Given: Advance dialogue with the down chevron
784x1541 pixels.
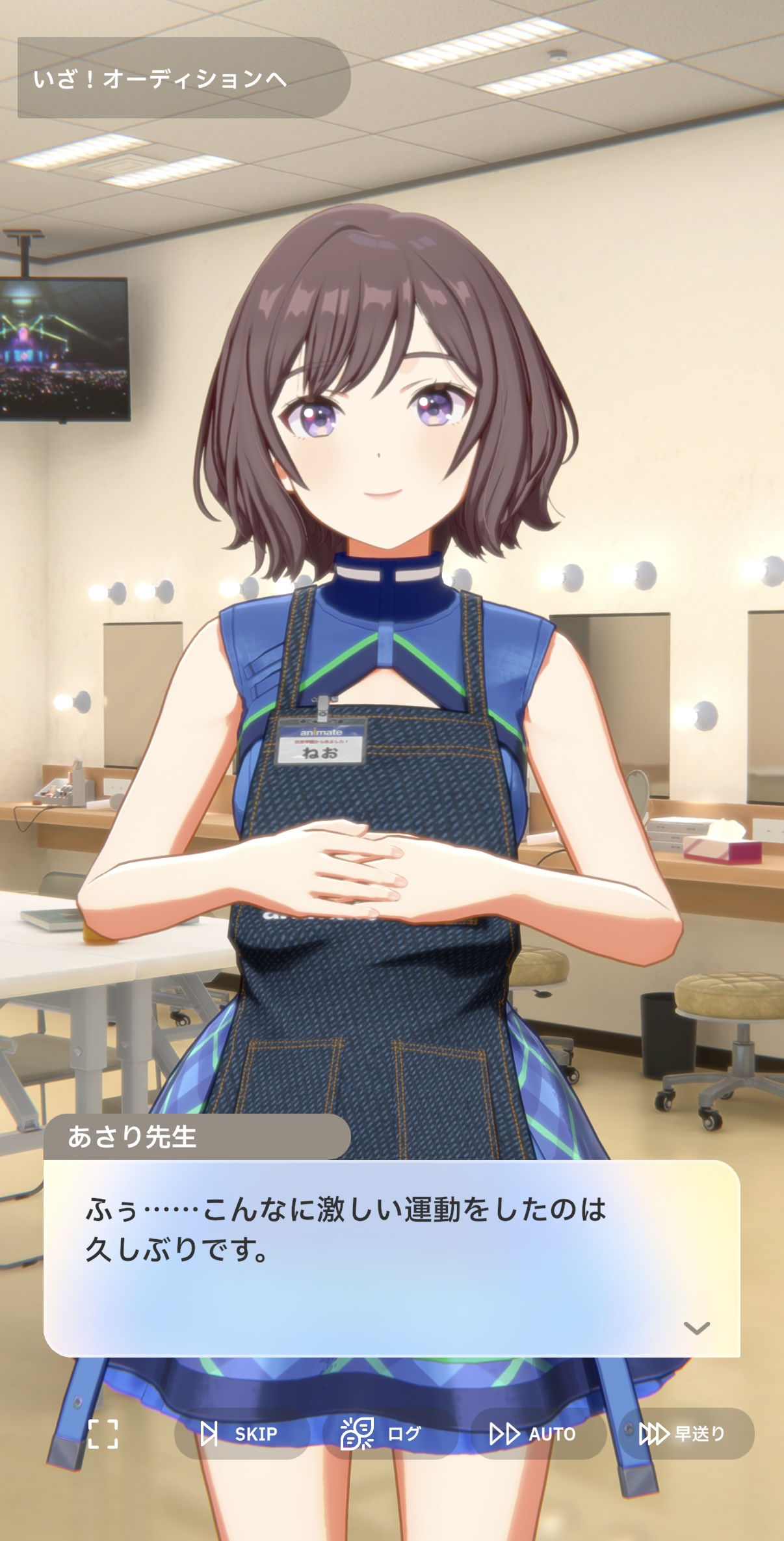Looking at the screenshot, I should click(x=696, y=1328).
